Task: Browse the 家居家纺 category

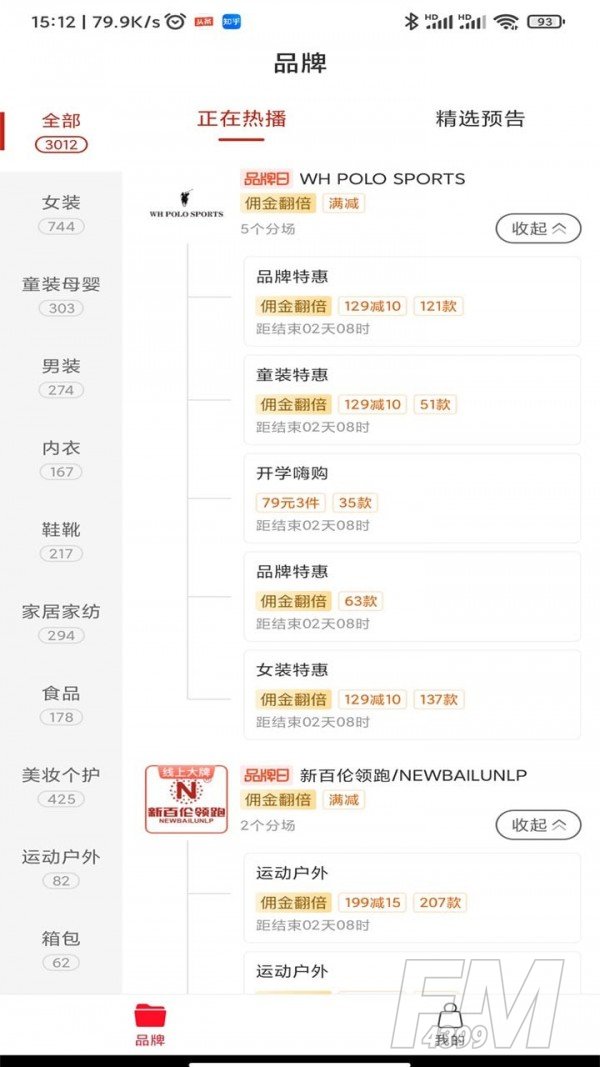Action: [61, 622]
